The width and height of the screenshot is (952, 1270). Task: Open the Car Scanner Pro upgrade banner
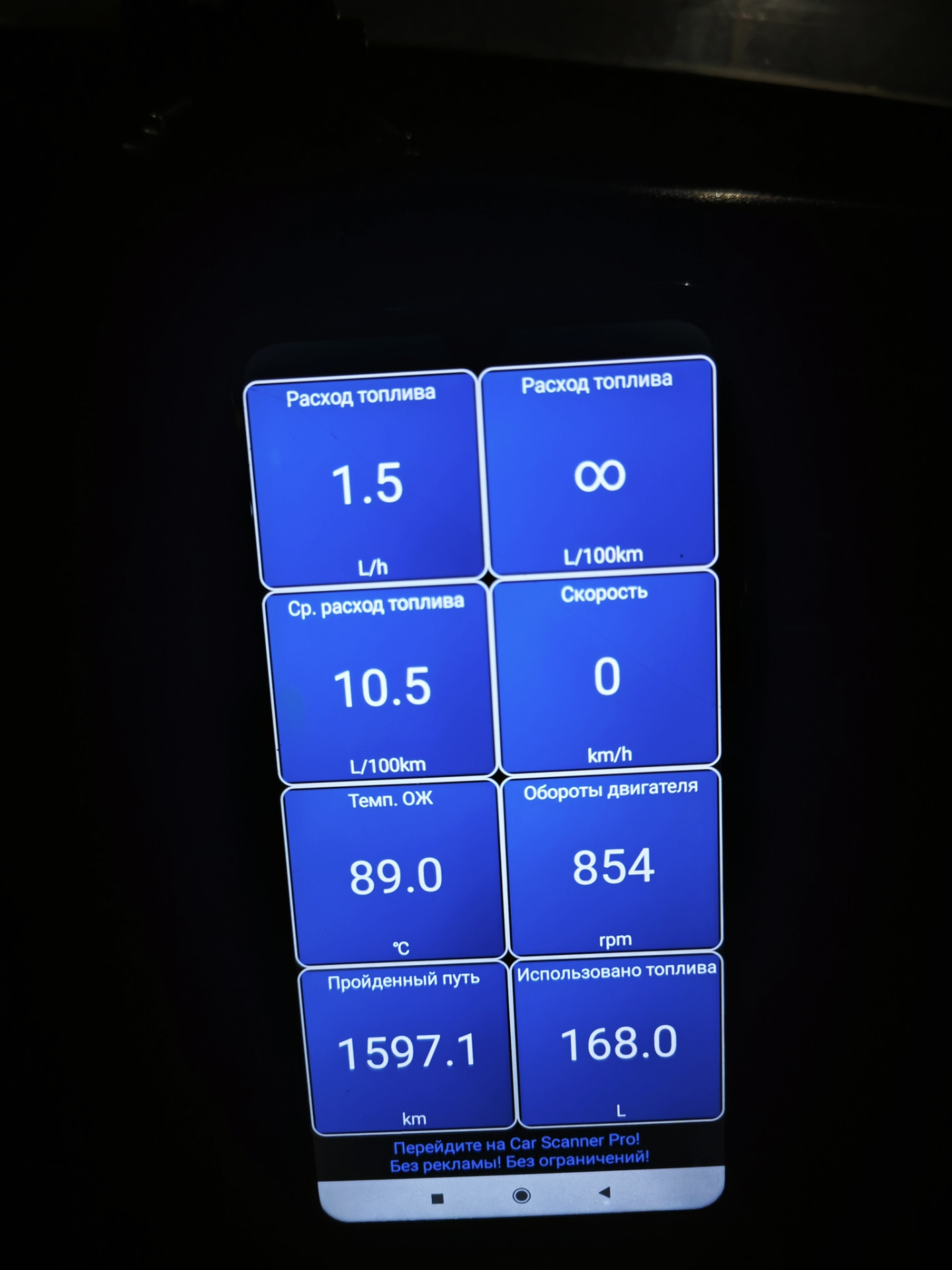519,1153
